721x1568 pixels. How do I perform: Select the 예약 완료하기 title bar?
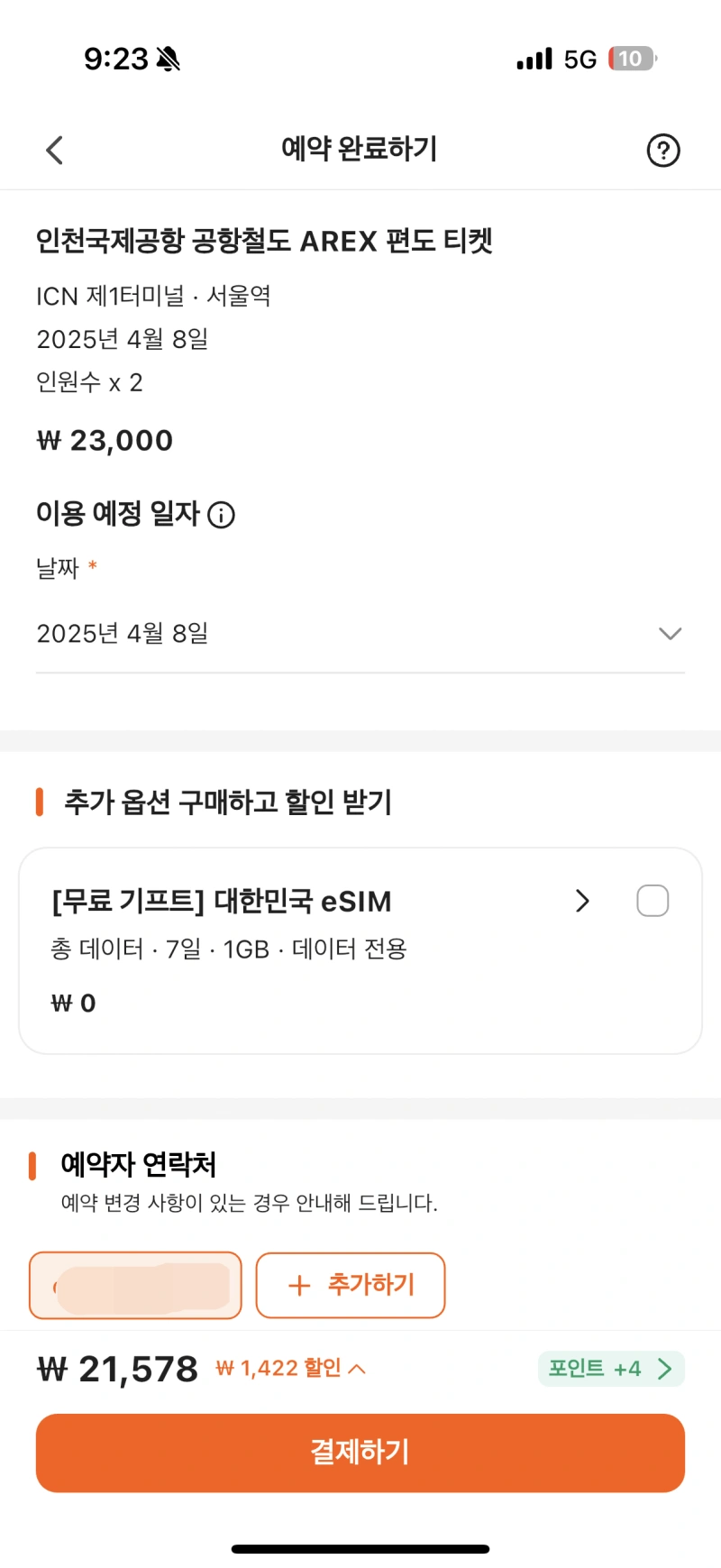pyautogui.click(x=360, y=149)
